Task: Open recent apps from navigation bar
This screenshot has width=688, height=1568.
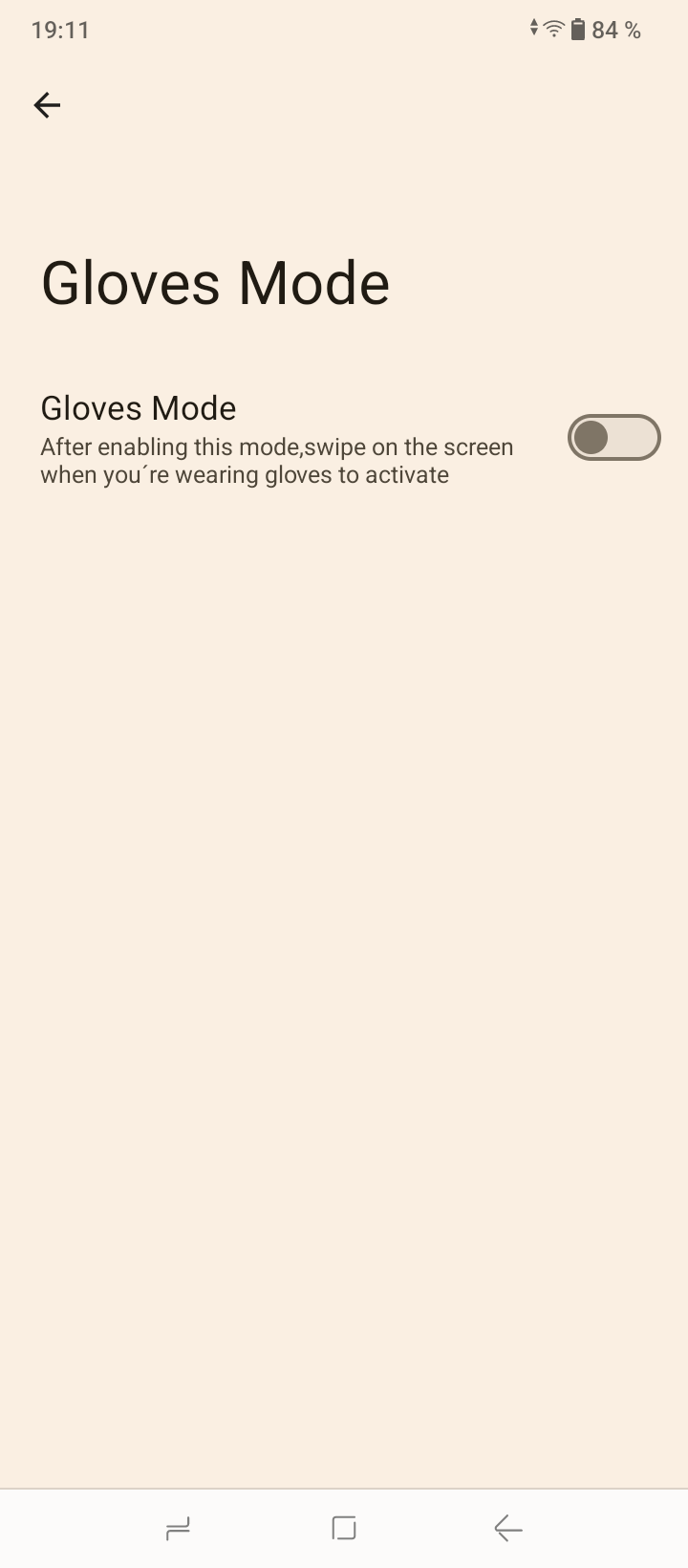Action: click(x=178, y=1528)
